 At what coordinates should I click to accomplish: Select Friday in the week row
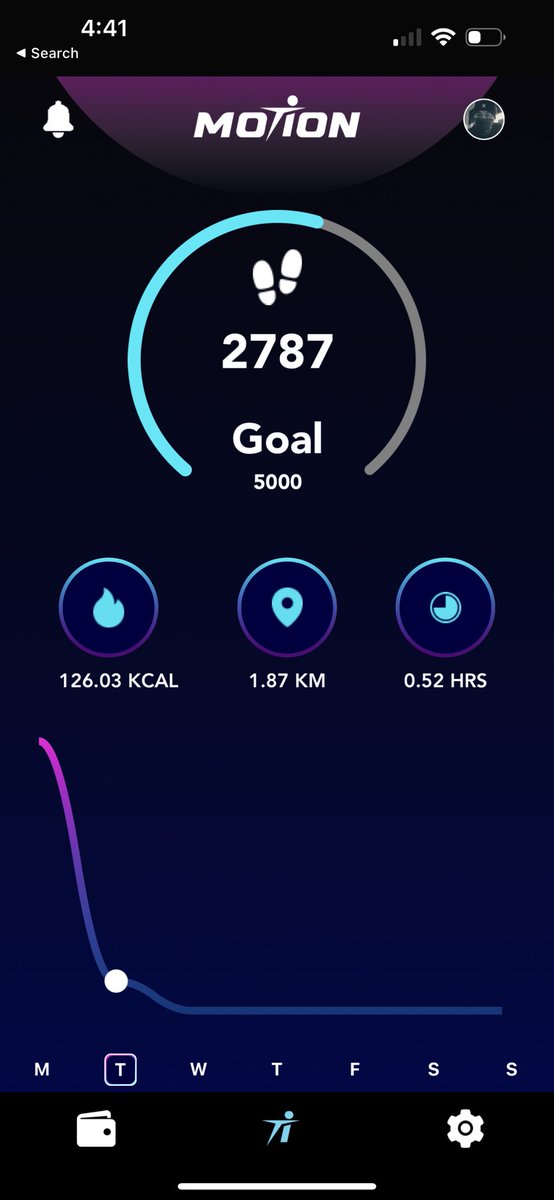[x=354, y=1069]
